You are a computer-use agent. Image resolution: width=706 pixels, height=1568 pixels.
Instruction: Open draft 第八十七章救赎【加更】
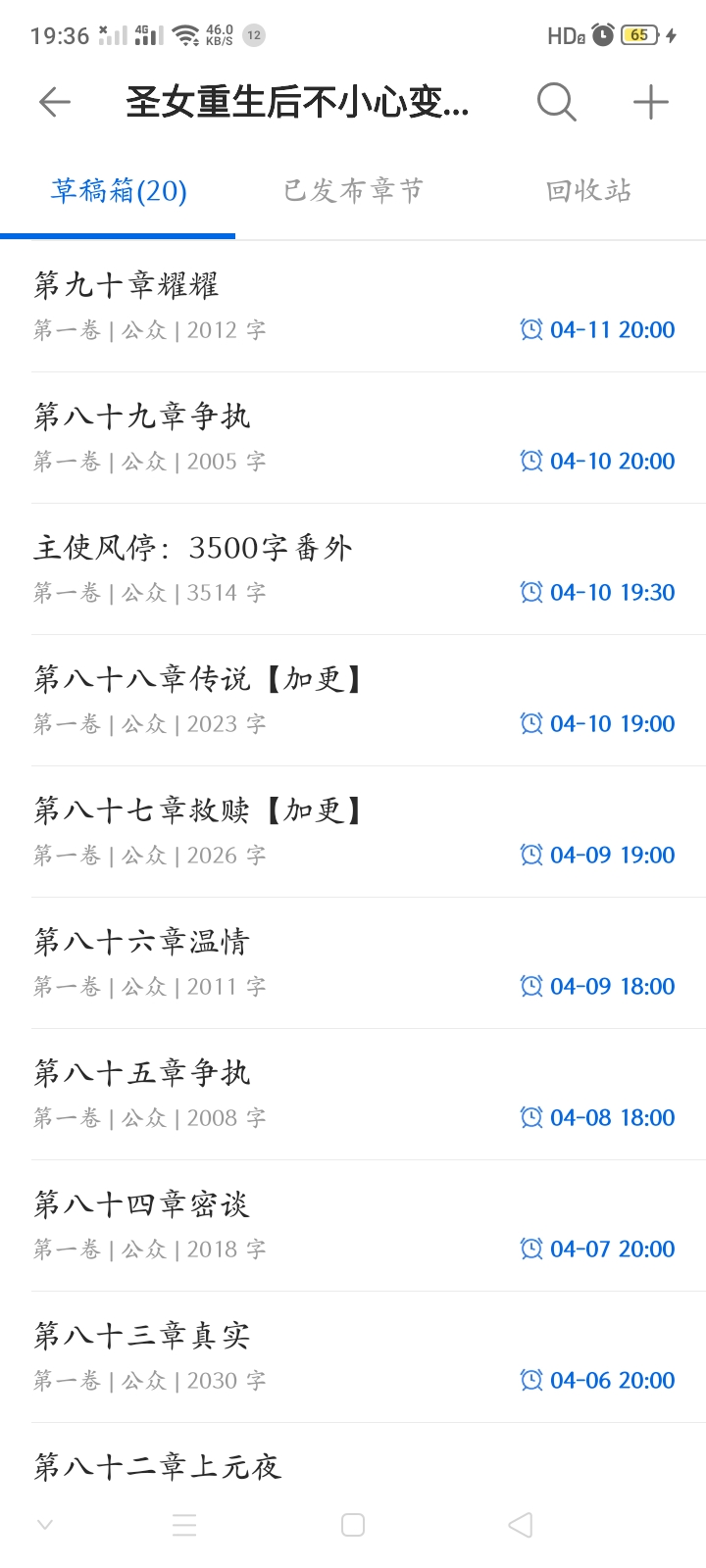353,832
